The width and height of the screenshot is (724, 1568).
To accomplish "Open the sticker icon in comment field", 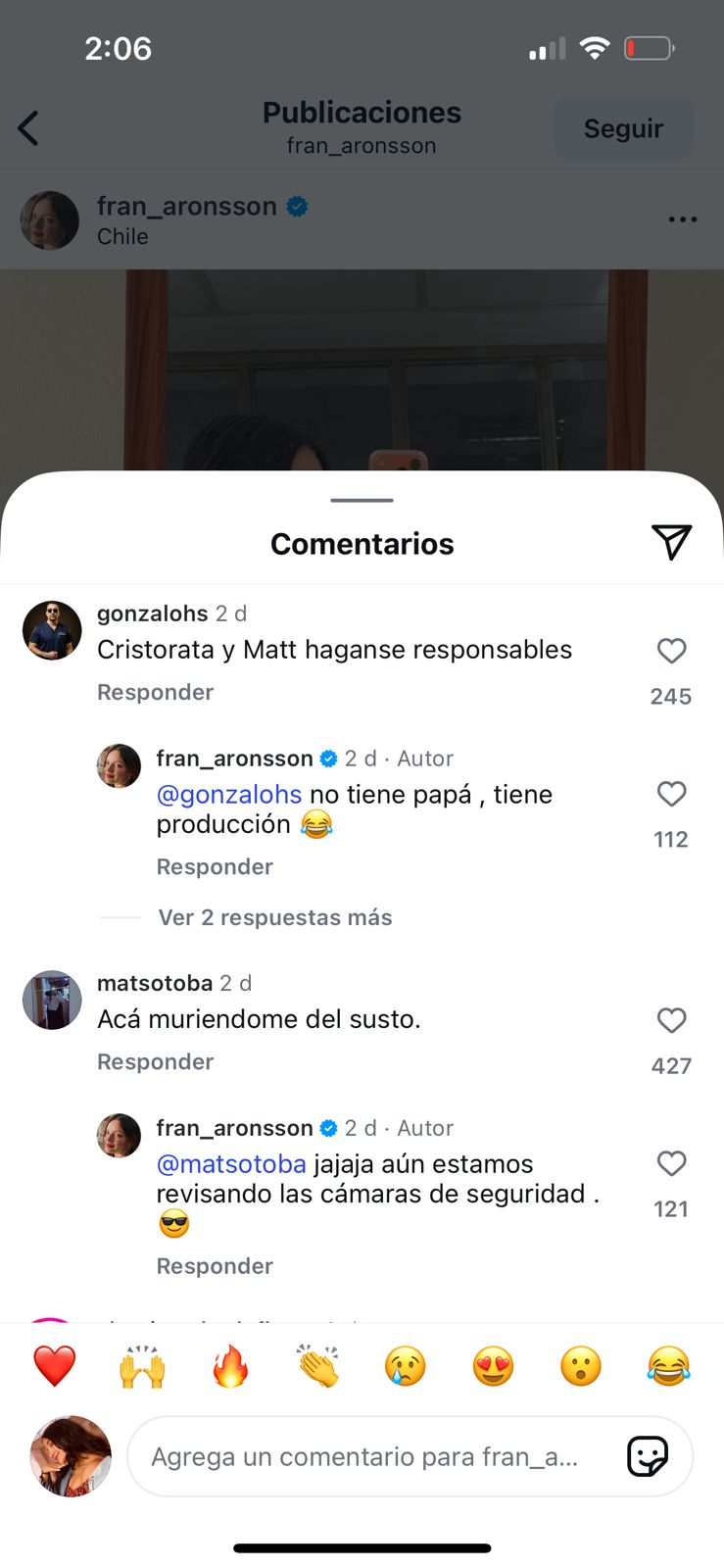I will 647,1457.
